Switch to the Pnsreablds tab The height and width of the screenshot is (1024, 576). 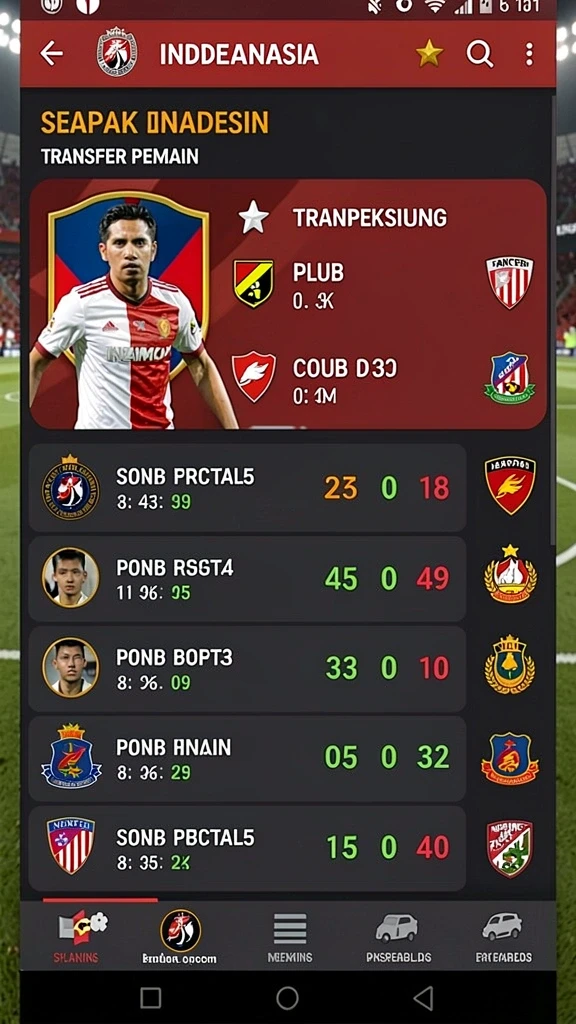click(x=398, y=936)
